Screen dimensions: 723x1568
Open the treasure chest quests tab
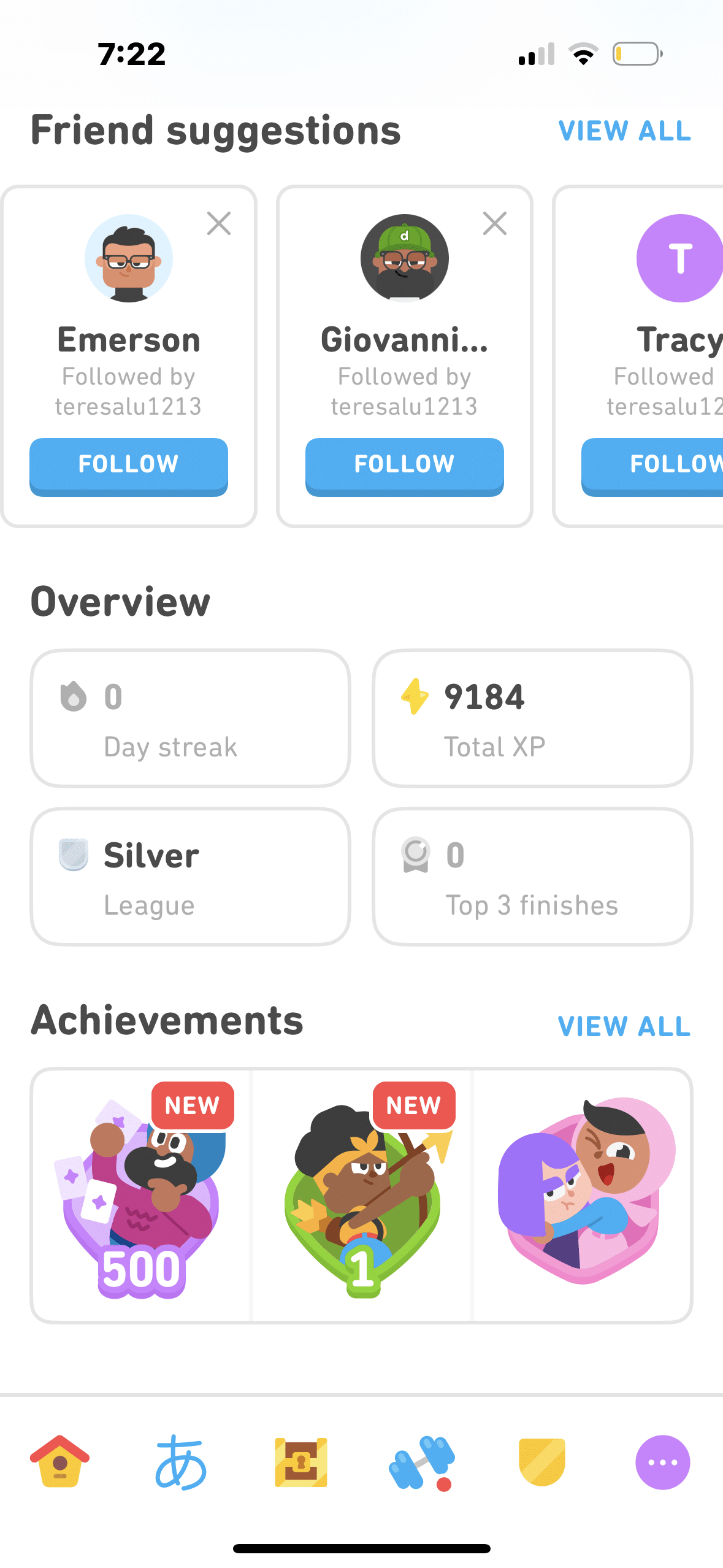pyautogui.click(x=301, y=1462)
